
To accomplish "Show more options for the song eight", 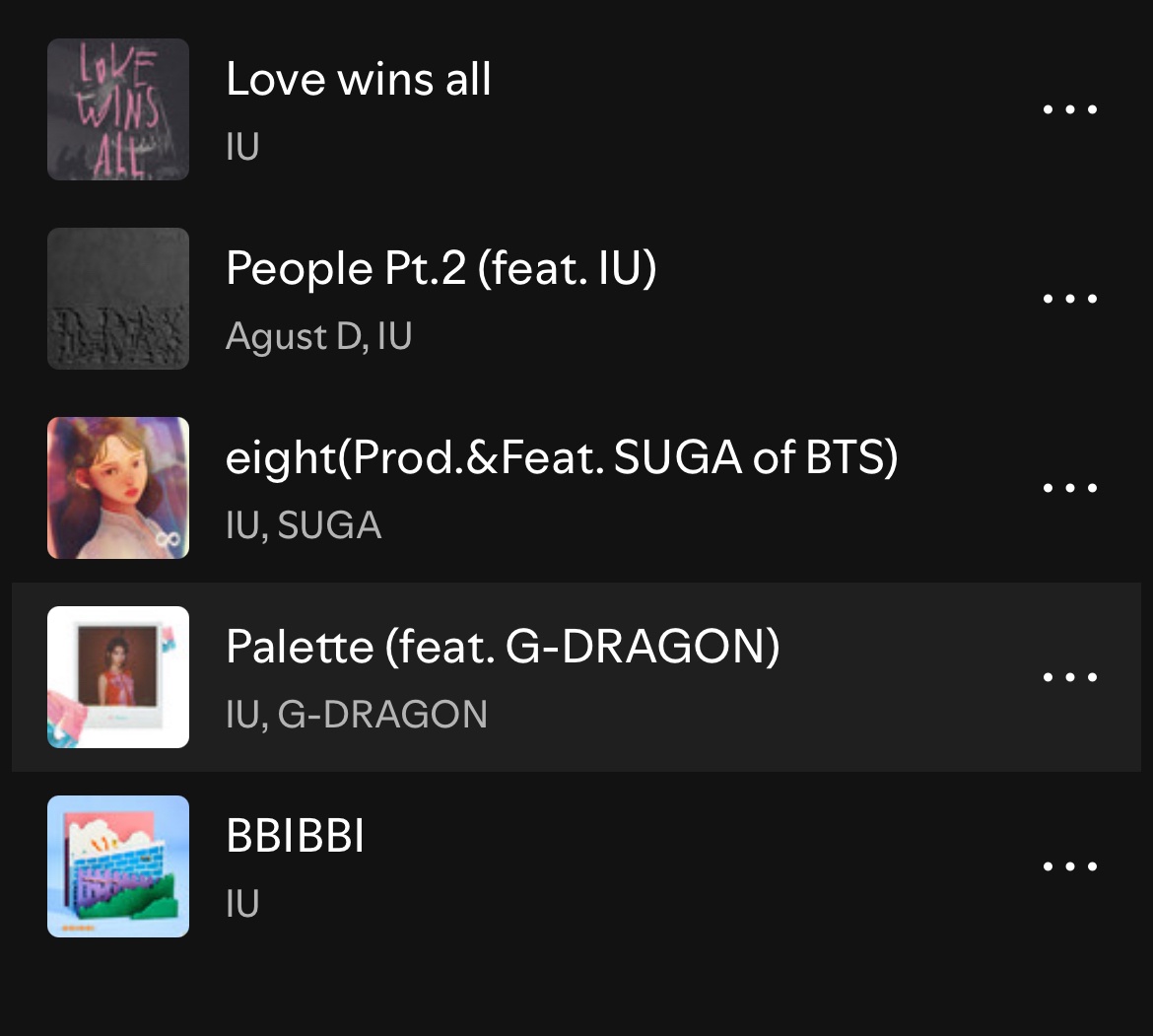I will click(x=1069, y=488).
